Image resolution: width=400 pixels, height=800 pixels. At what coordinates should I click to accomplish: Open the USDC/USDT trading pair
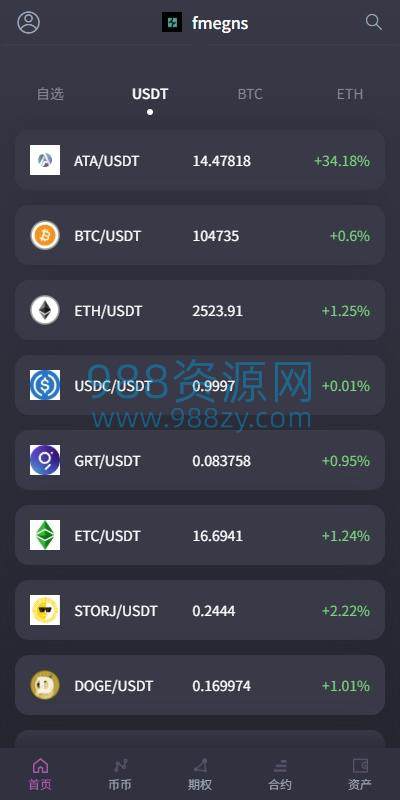pyautogui.click(x=200, y=386)
